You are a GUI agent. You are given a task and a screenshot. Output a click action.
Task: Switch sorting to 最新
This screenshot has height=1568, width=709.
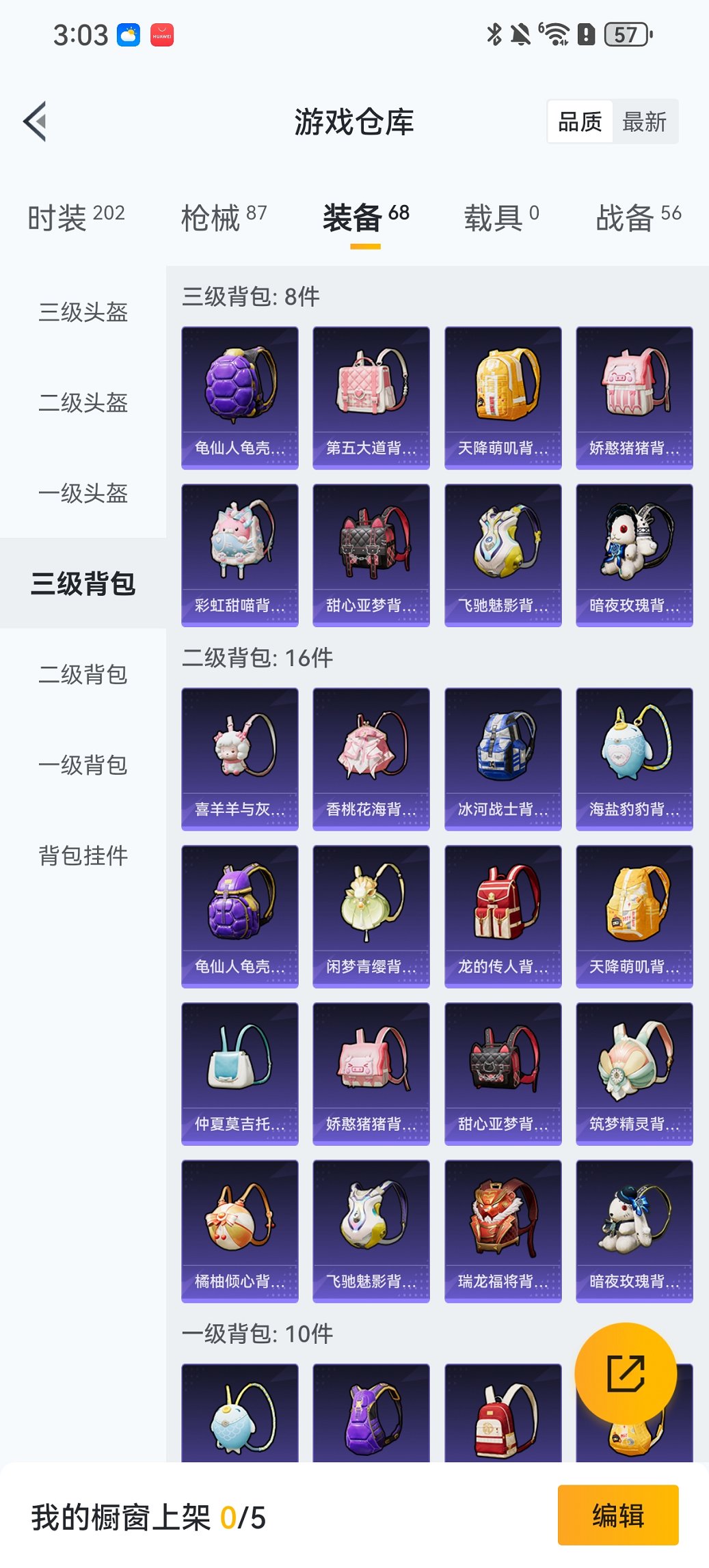point(645,122)
